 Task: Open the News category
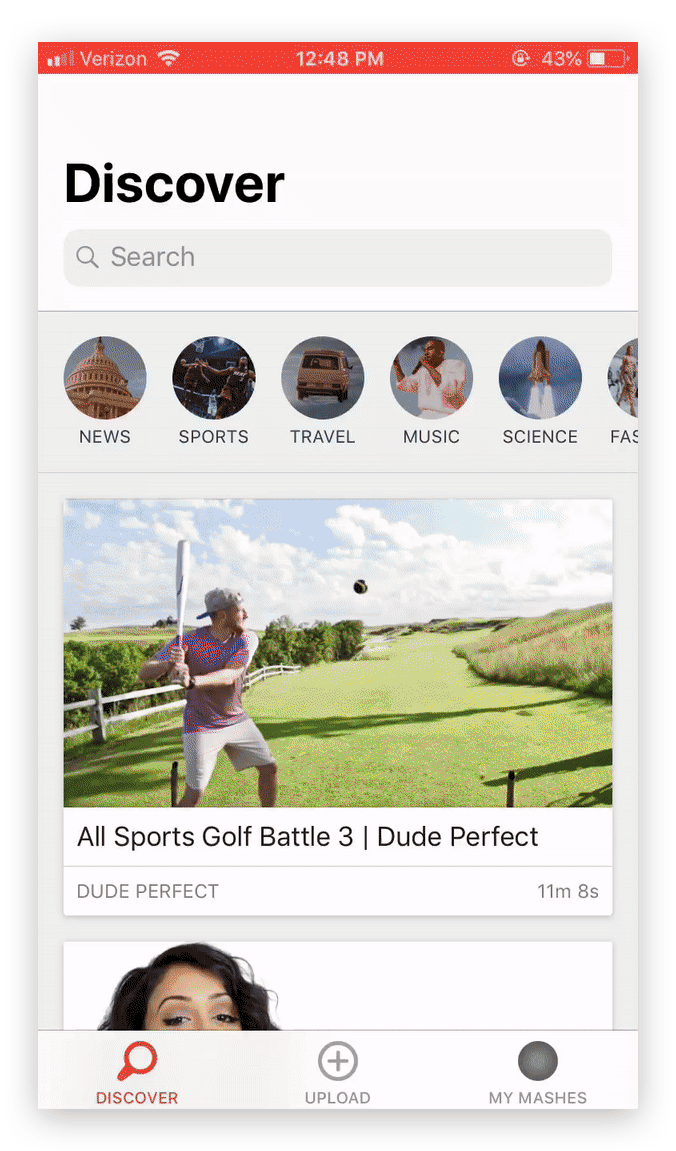click(x=105, y=391)
